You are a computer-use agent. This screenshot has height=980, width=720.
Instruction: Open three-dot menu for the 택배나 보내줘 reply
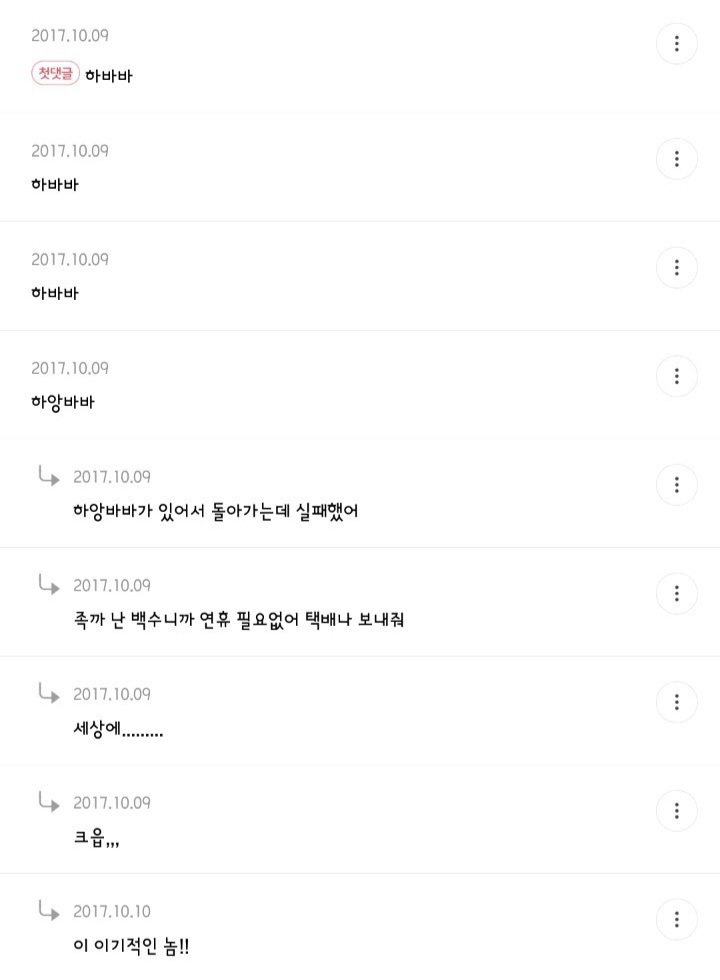coord(676,594)
